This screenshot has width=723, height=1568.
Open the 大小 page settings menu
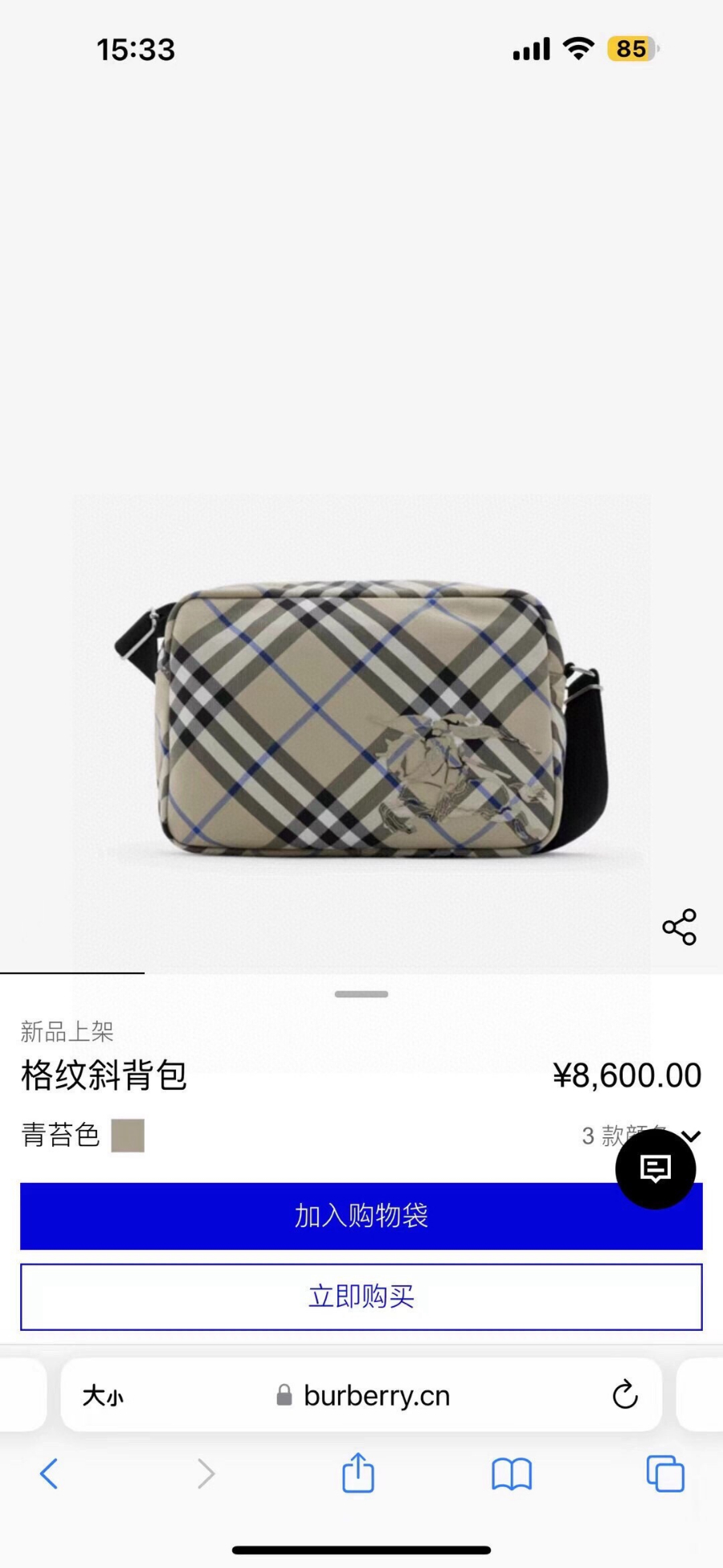coord(103,1396)
